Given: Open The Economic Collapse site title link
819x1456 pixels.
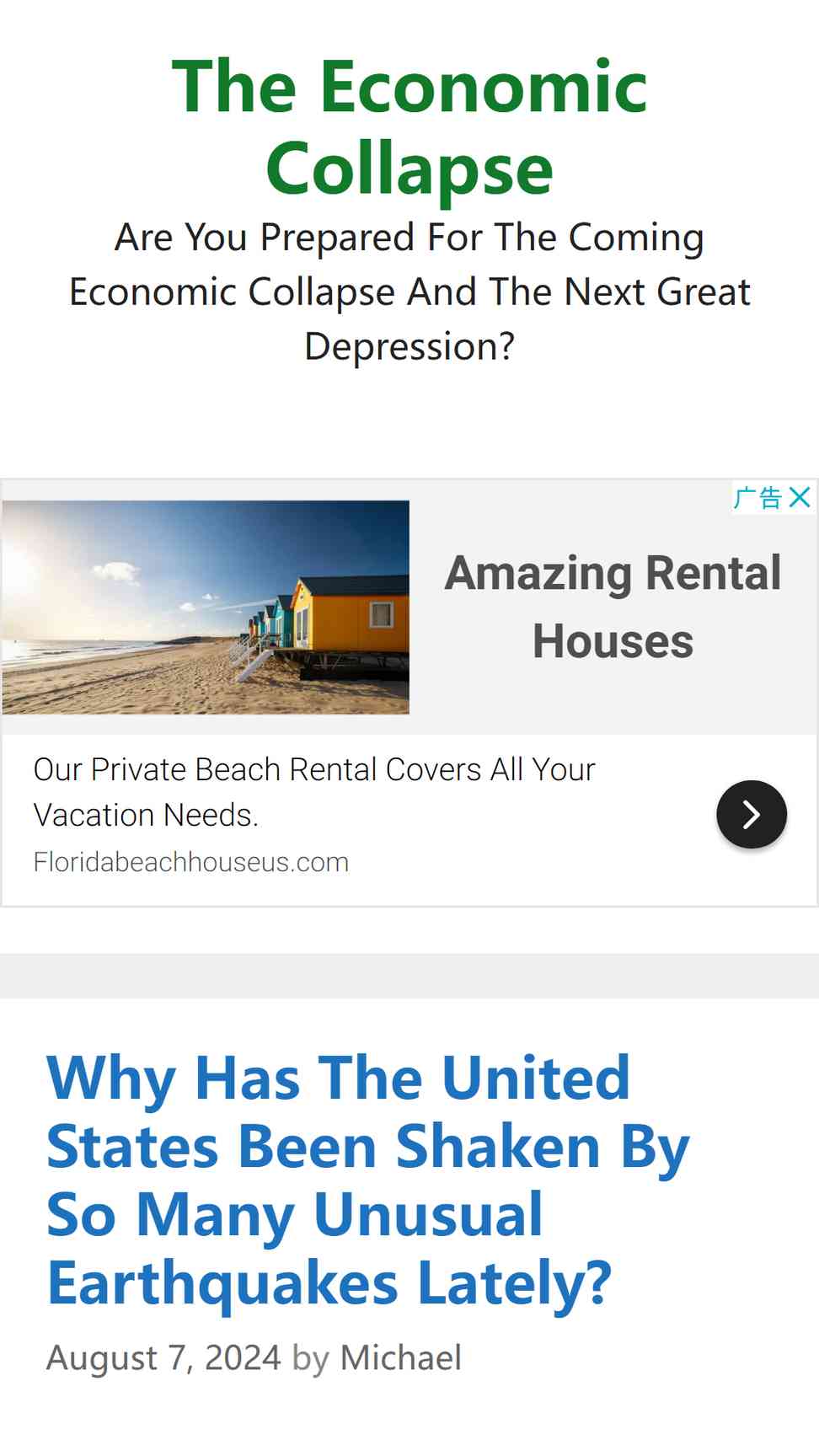Looking at the screenshot, I should point(409,126).
